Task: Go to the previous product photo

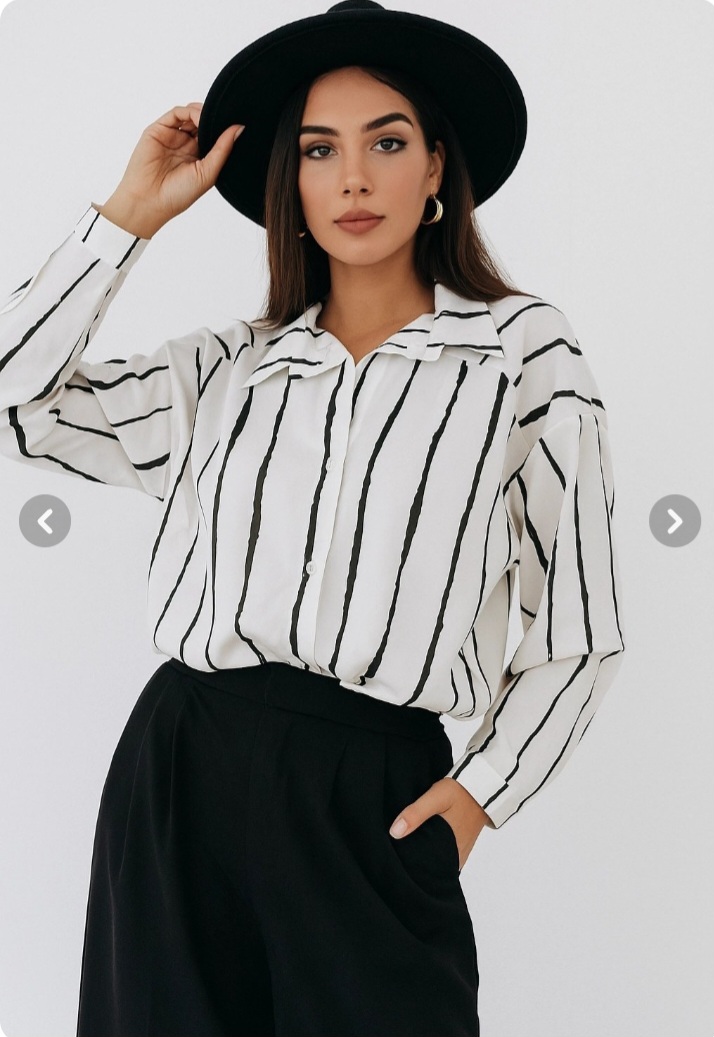Action: (x=45, y=521)
